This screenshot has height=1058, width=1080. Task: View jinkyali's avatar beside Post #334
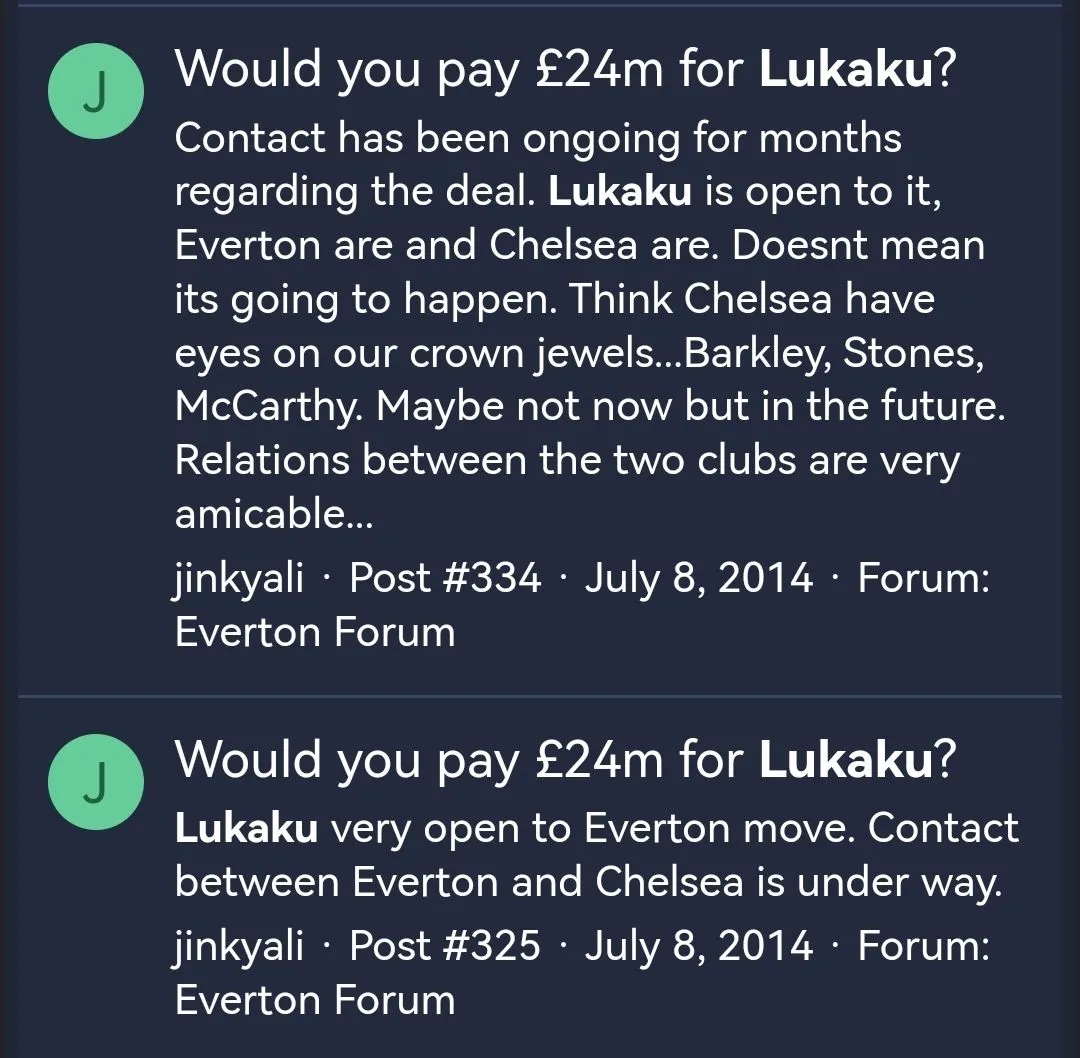coord(96,92)
